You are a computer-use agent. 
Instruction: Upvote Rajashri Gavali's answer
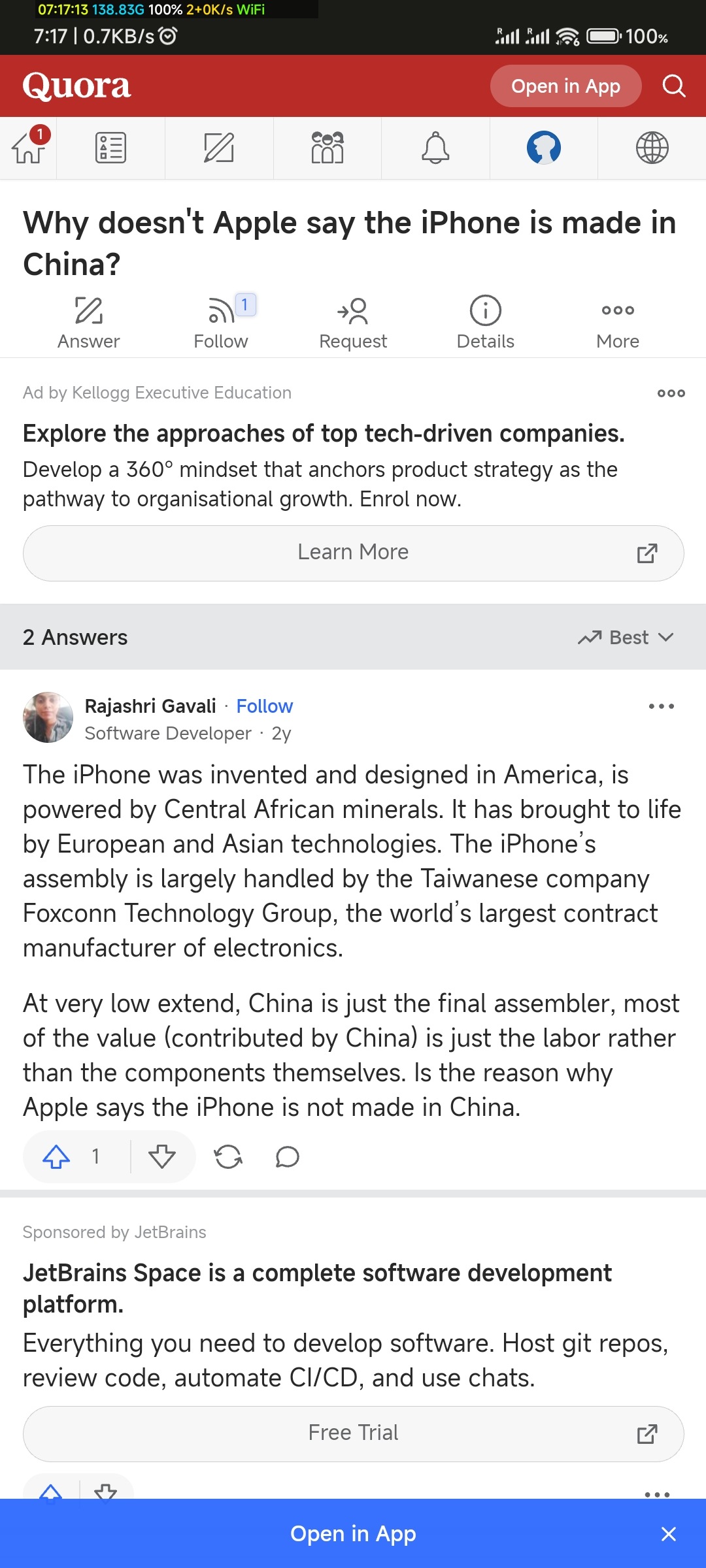58,1156
